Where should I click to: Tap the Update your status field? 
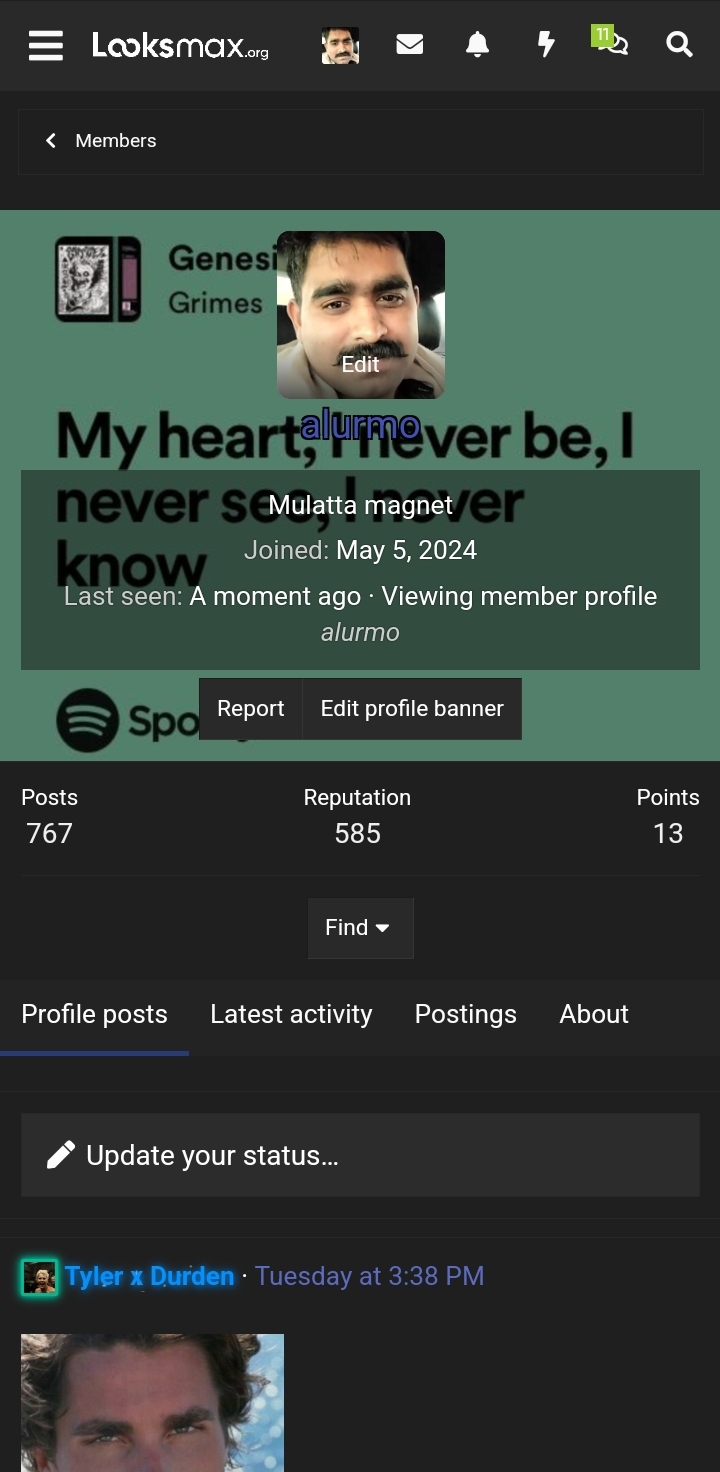point(360,1155)
